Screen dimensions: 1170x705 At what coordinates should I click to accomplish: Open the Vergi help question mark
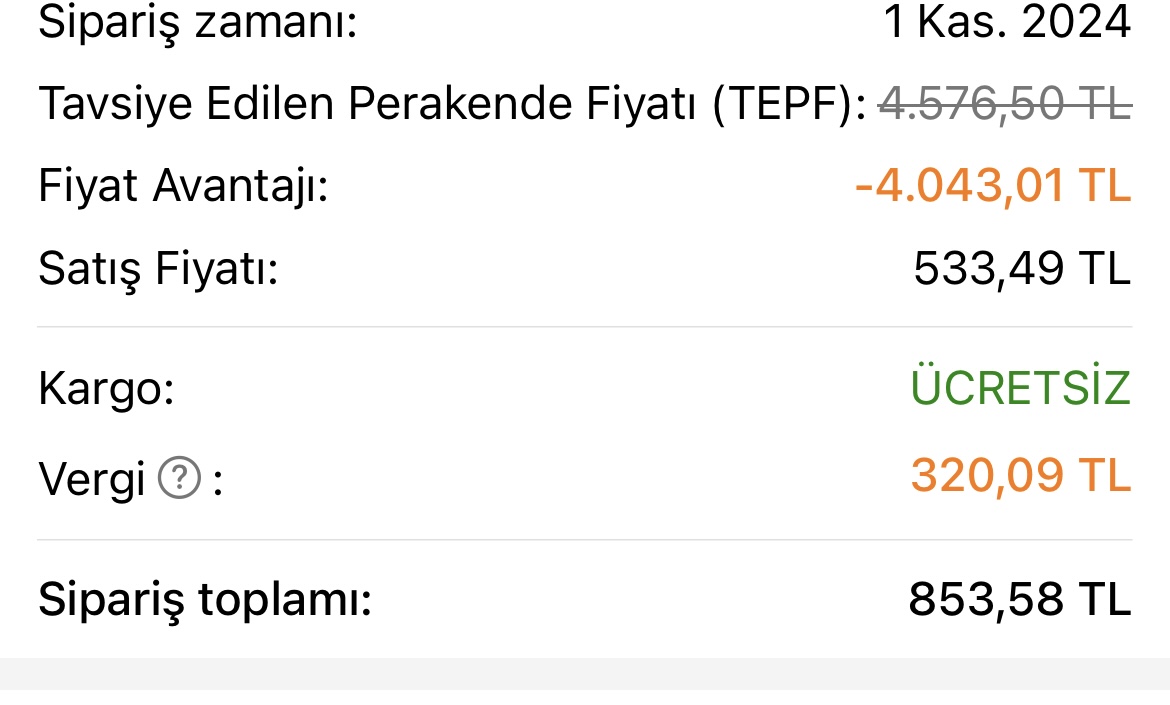point(180,479)
